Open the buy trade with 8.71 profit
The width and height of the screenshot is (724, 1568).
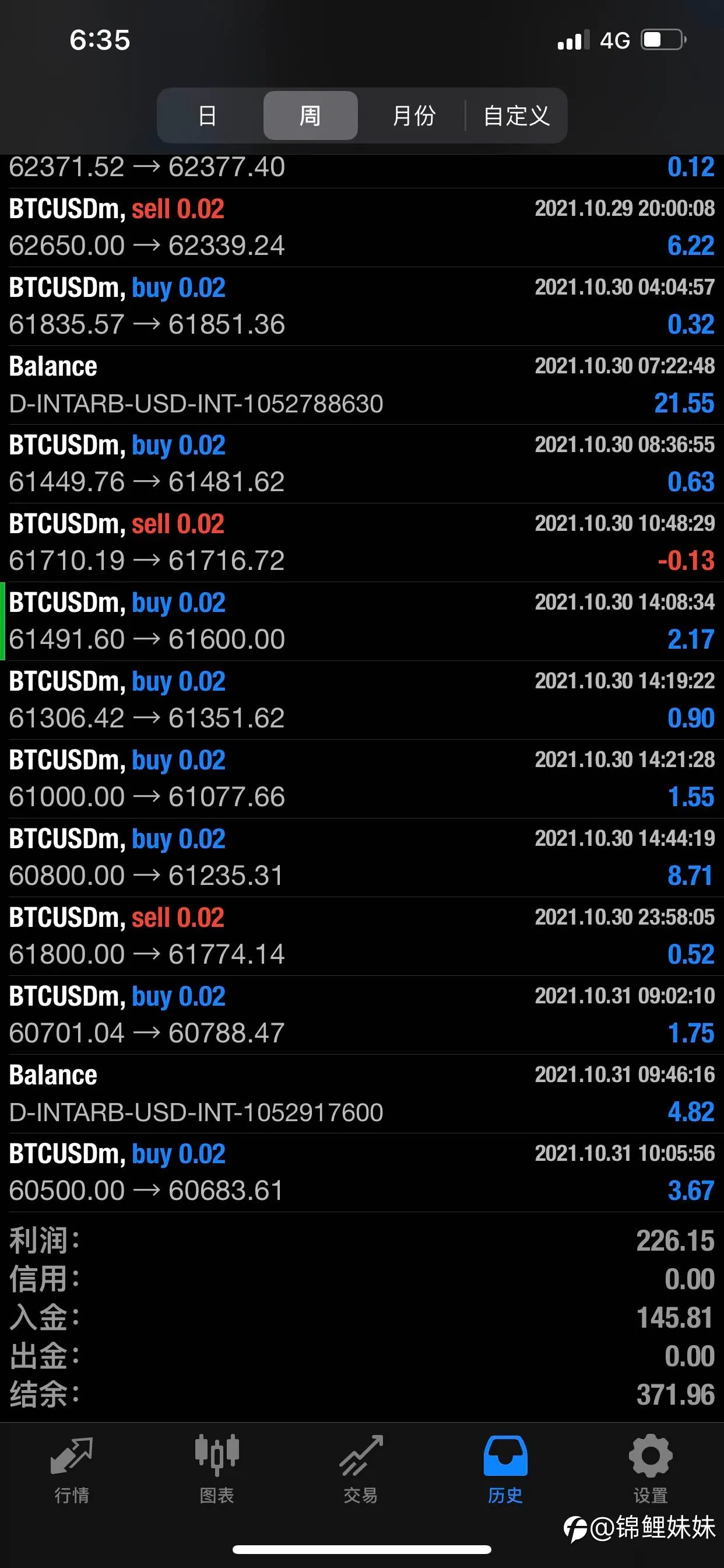coord(362,857)
